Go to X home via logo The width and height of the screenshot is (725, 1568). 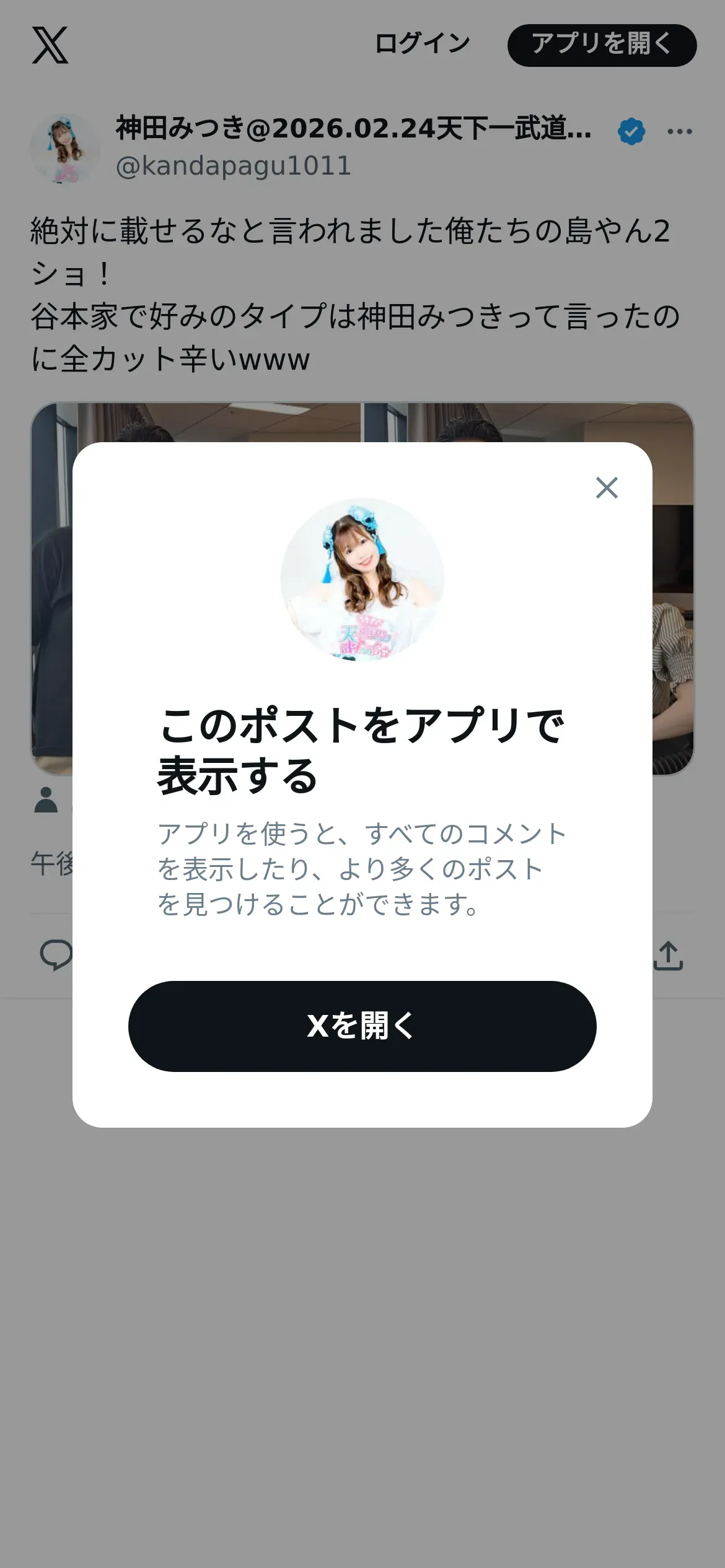(x=50, y=45)
